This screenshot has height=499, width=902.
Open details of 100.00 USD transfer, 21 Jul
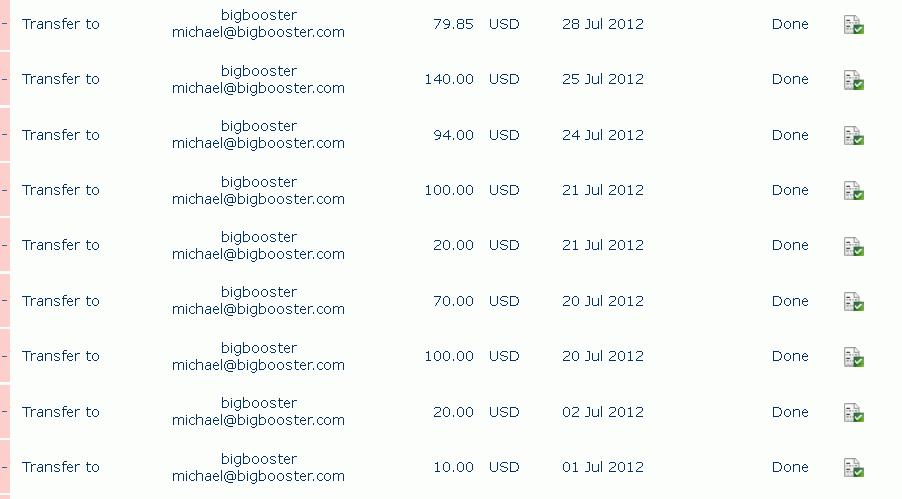coord(853,191)
